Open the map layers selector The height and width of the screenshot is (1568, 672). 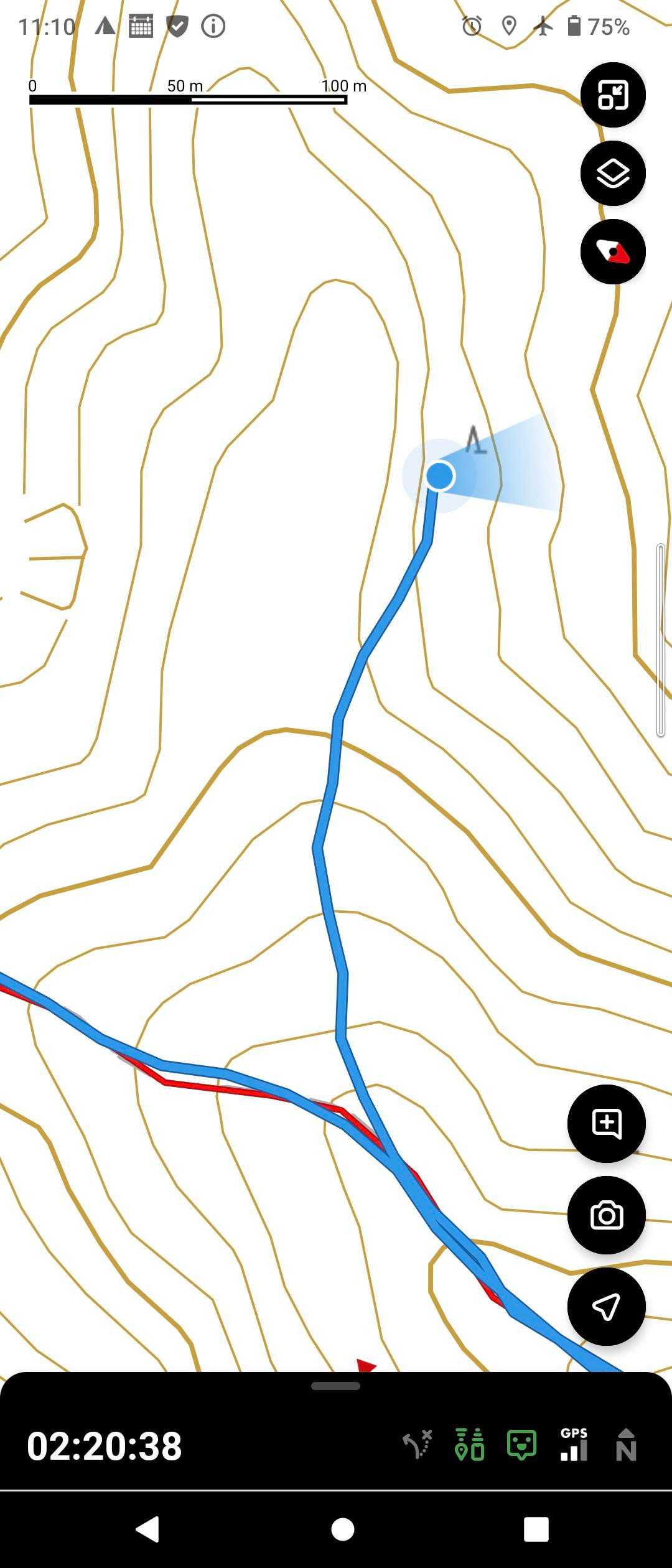click(613, 174)
